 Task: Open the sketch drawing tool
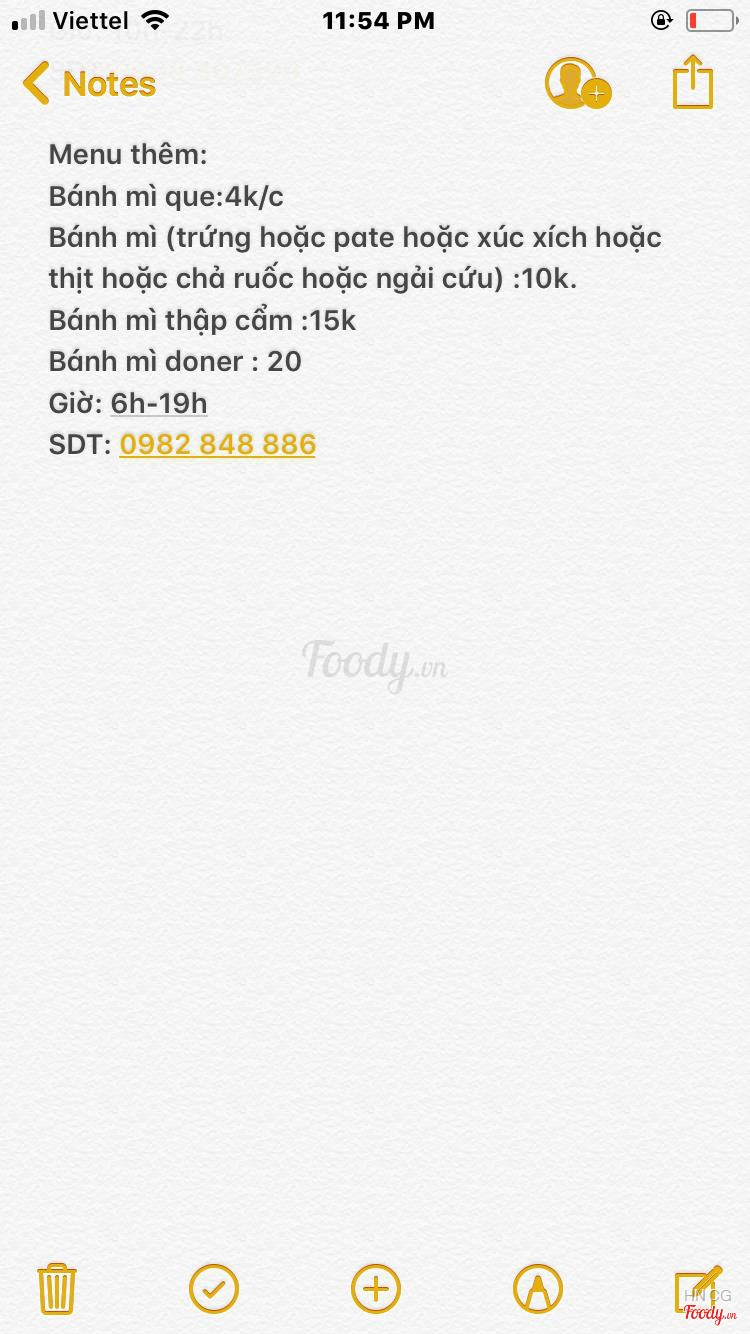pos(537,1288)
